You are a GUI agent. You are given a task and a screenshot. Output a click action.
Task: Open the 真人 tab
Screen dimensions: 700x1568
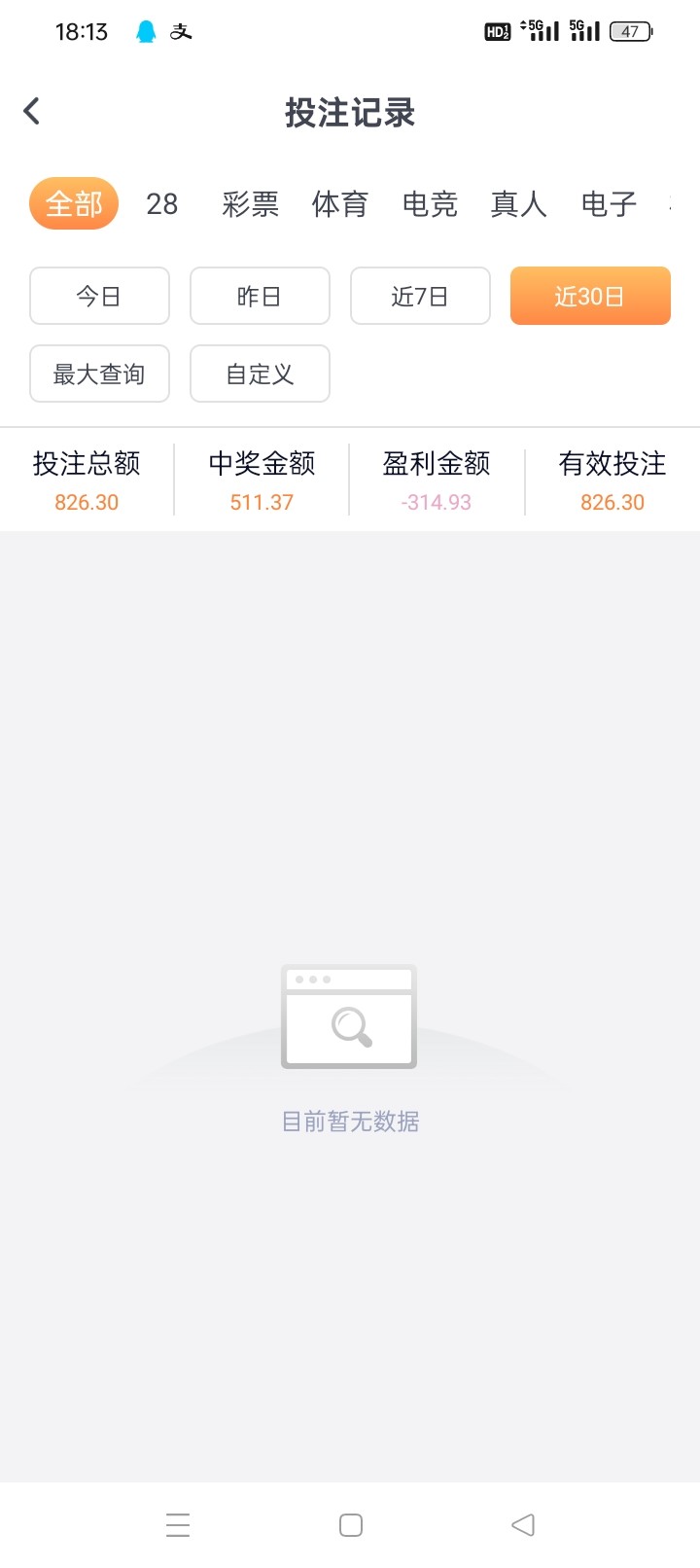[519, 204]
